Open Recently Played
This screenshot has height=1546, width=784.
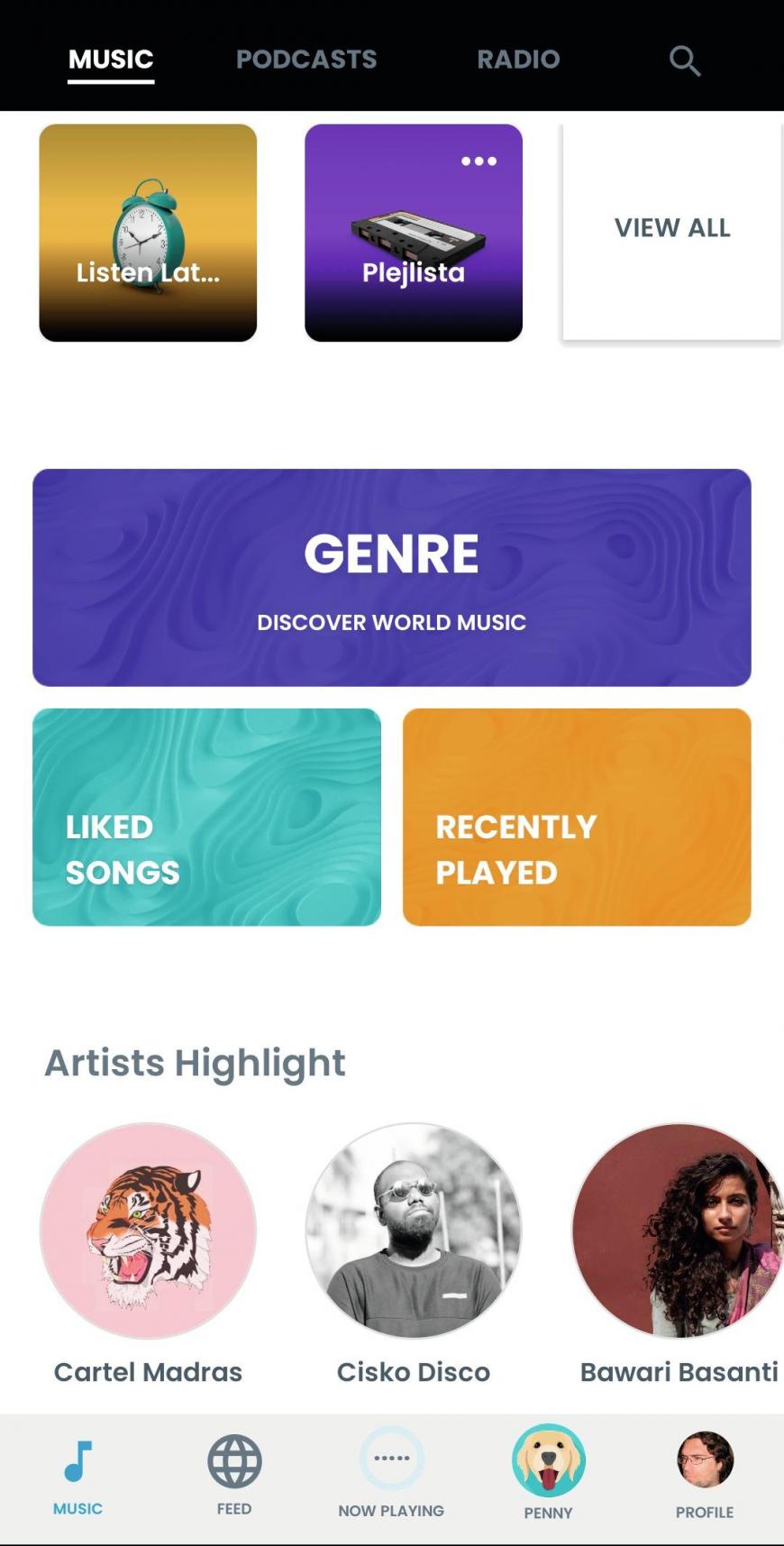click(x=577, y=817)
